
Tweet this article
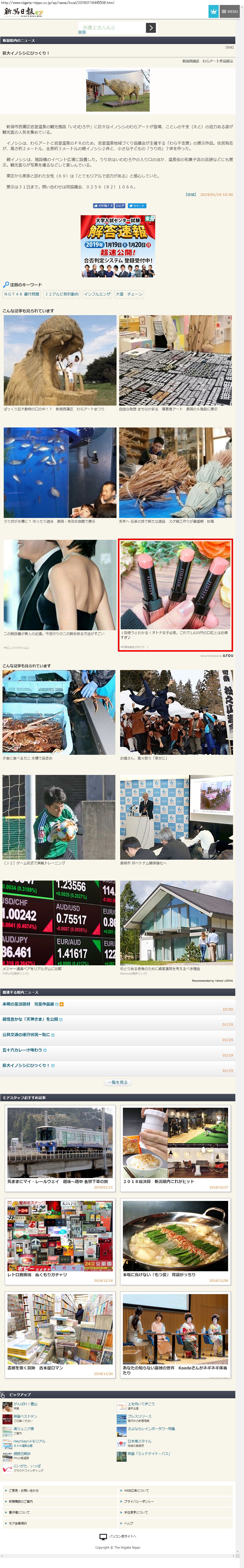click(137, 206)
